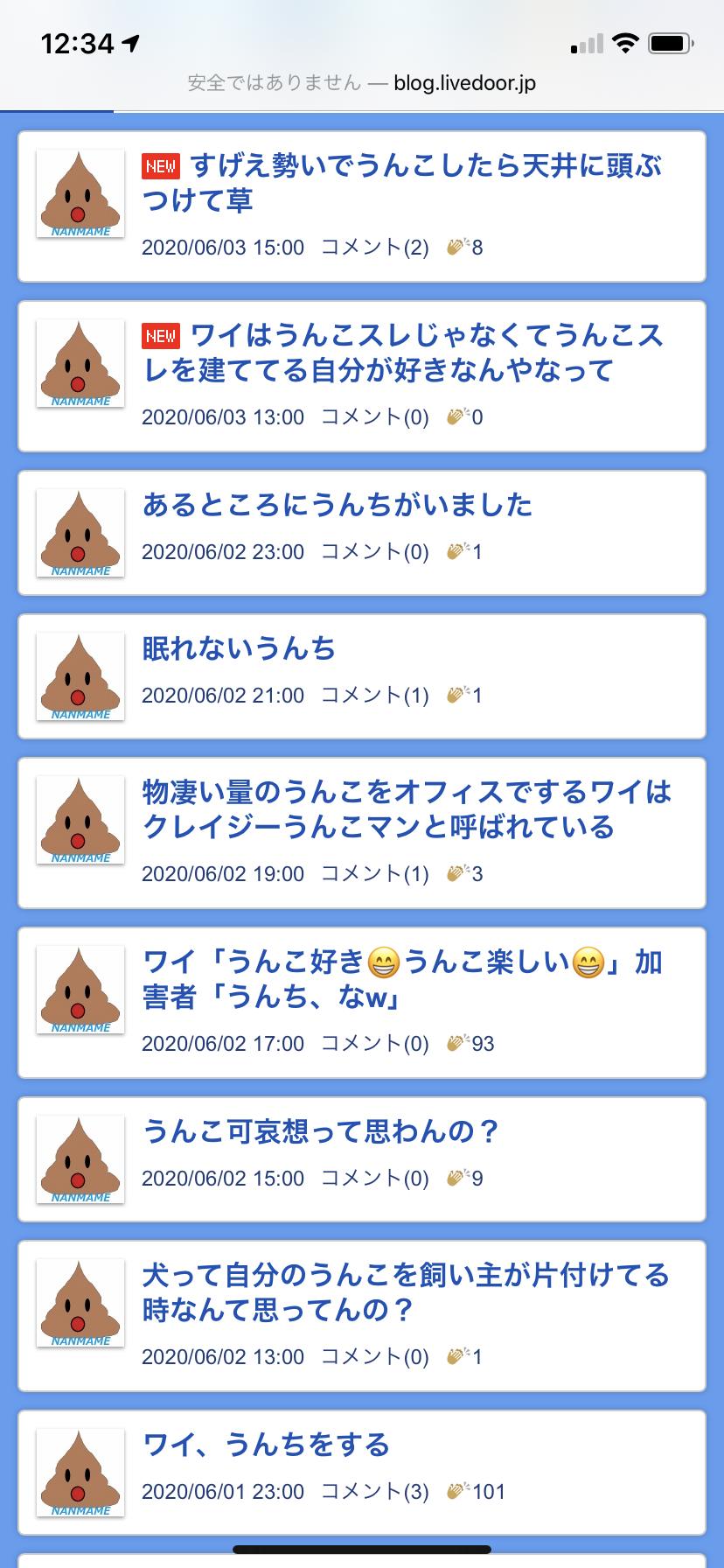Open the post ワイ、うんちをする
Image resolution: width=724 pixels, height=1568 pixels.
click(266, 1445)
